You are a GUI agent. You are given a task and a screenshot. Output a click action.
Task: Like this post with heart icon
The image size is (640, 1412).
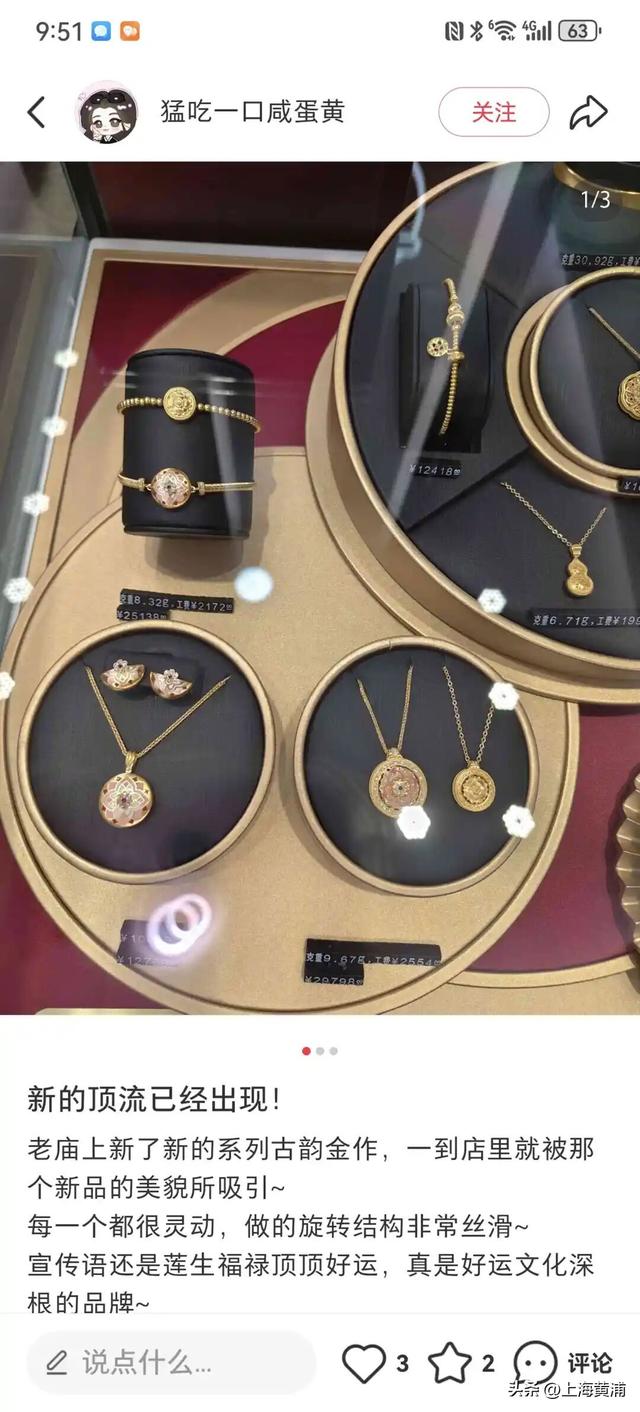pyautogui.click(x=364, y=1362)
